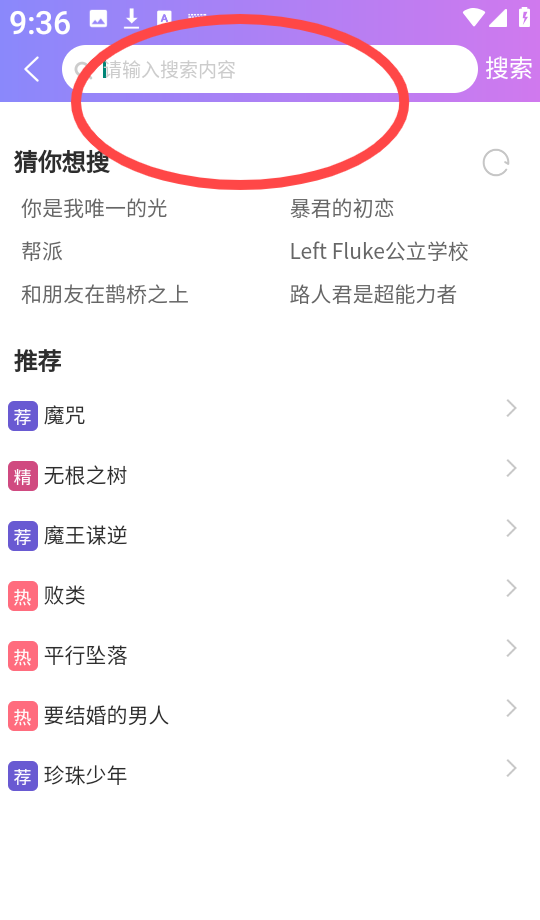The image size is (540, 920).
Task: Open recommended title 魔王谋逆
Action: [270, 536]
